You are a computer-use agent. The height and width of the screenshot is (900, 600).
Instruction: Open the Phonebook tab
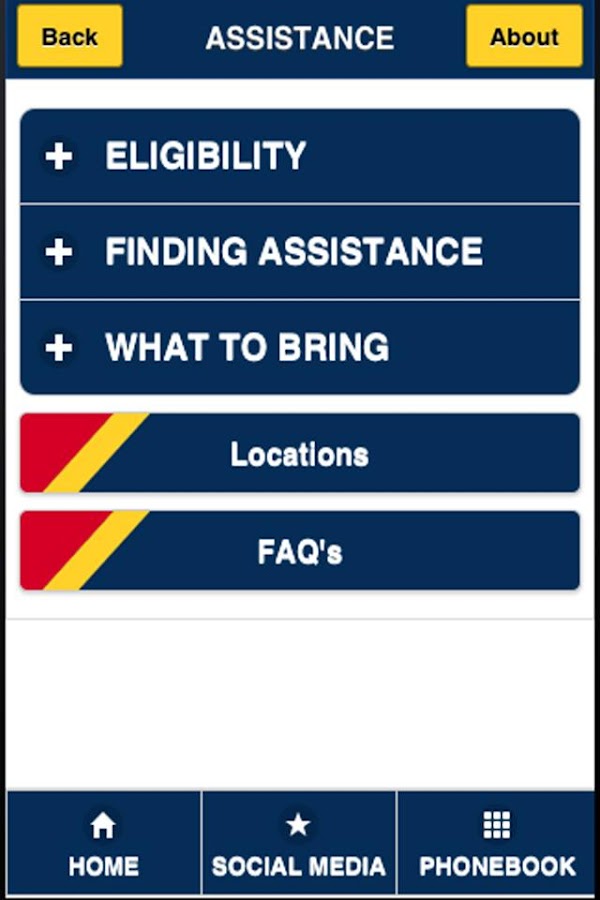pos(497,844)
